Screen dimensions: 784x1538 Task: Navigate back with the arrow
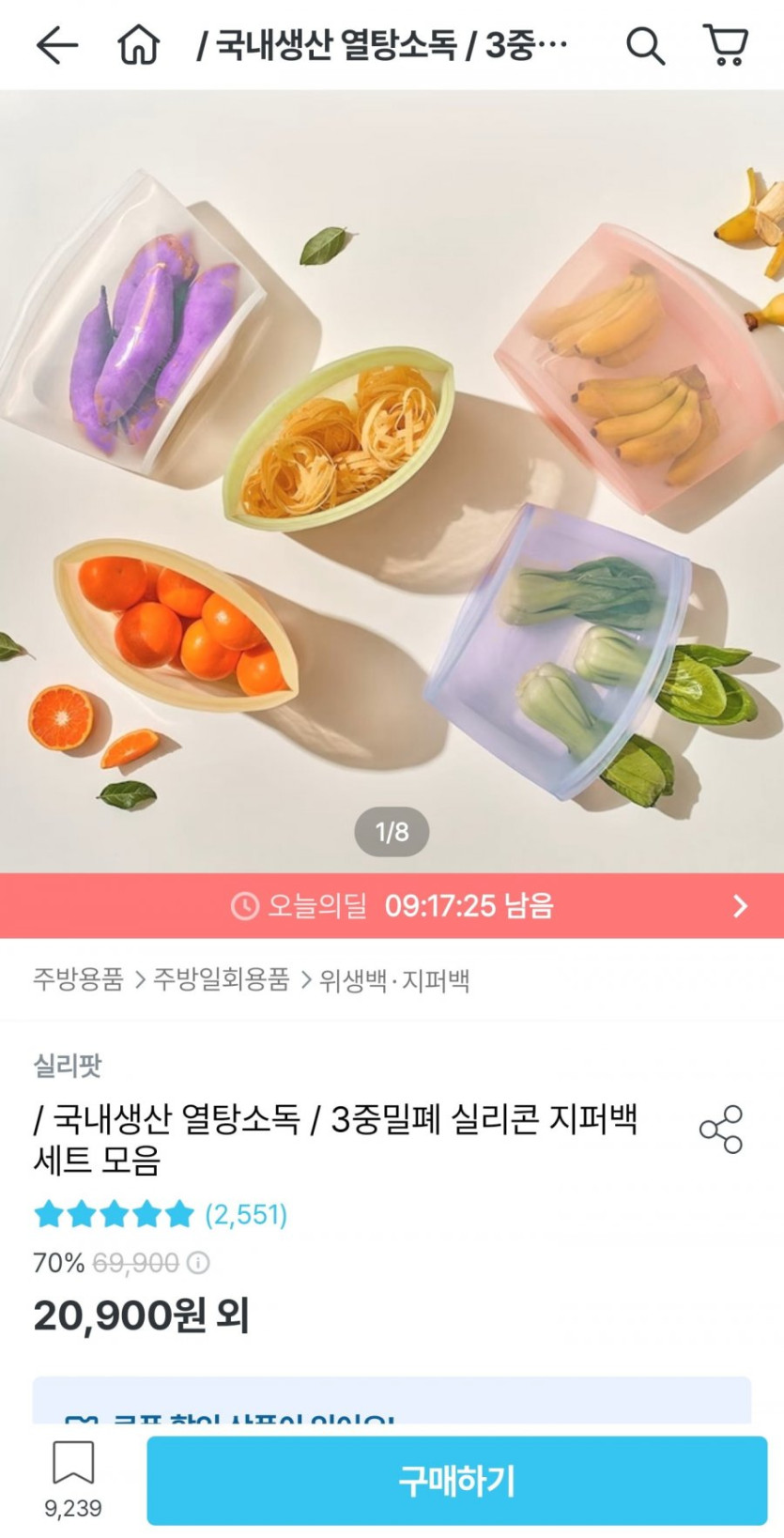click(x=52, y=44)
